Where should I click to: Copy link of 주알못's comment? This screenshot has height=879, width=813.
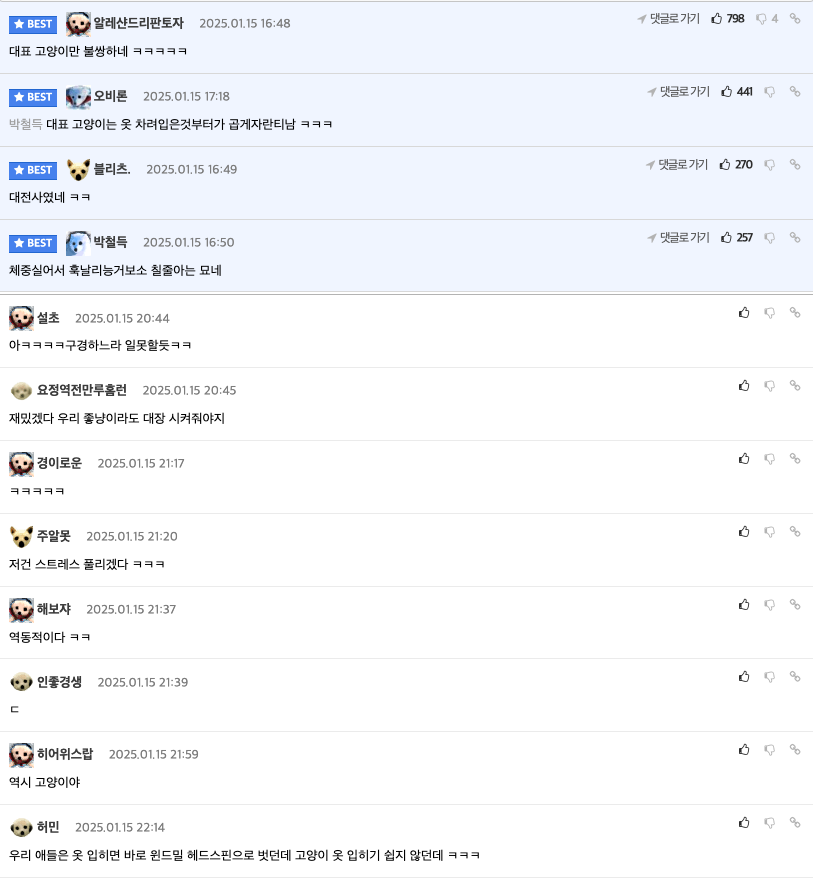click(x=795, y=532)
